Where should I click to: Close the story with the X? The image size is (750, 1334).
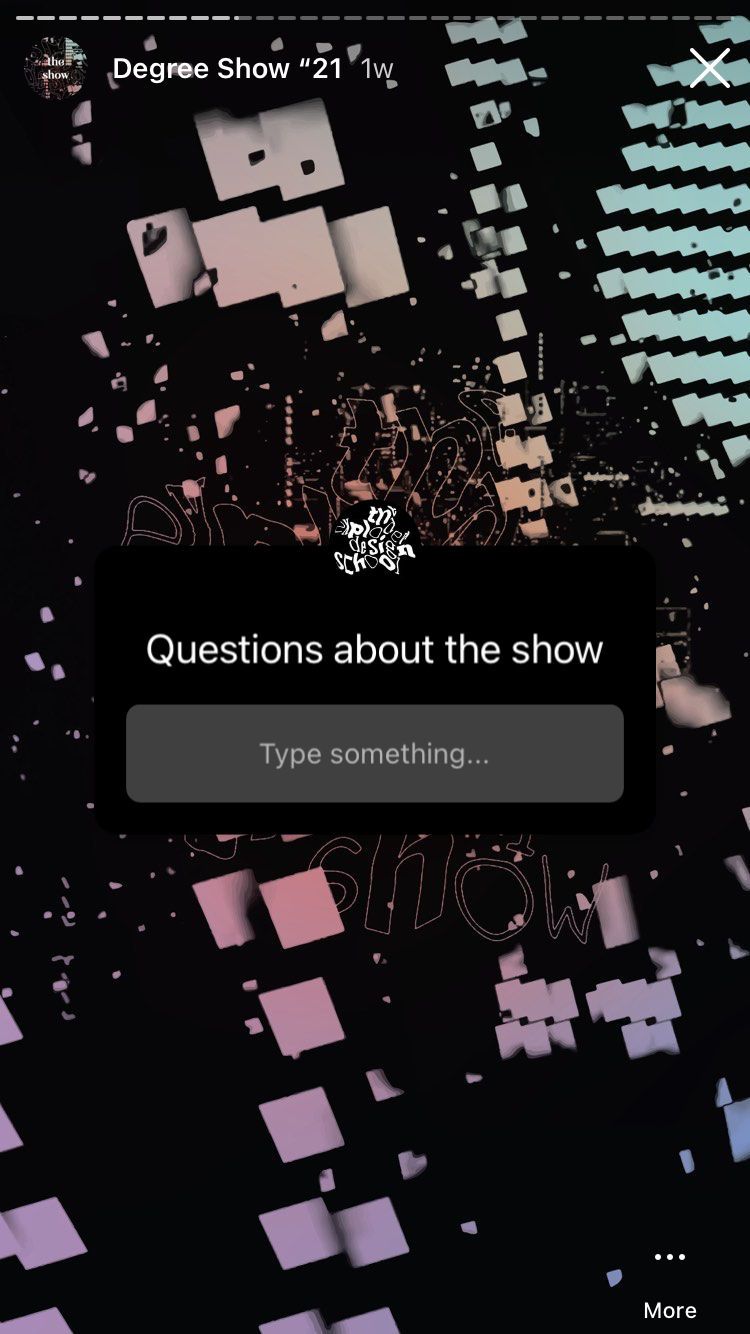tap(710, 68)
